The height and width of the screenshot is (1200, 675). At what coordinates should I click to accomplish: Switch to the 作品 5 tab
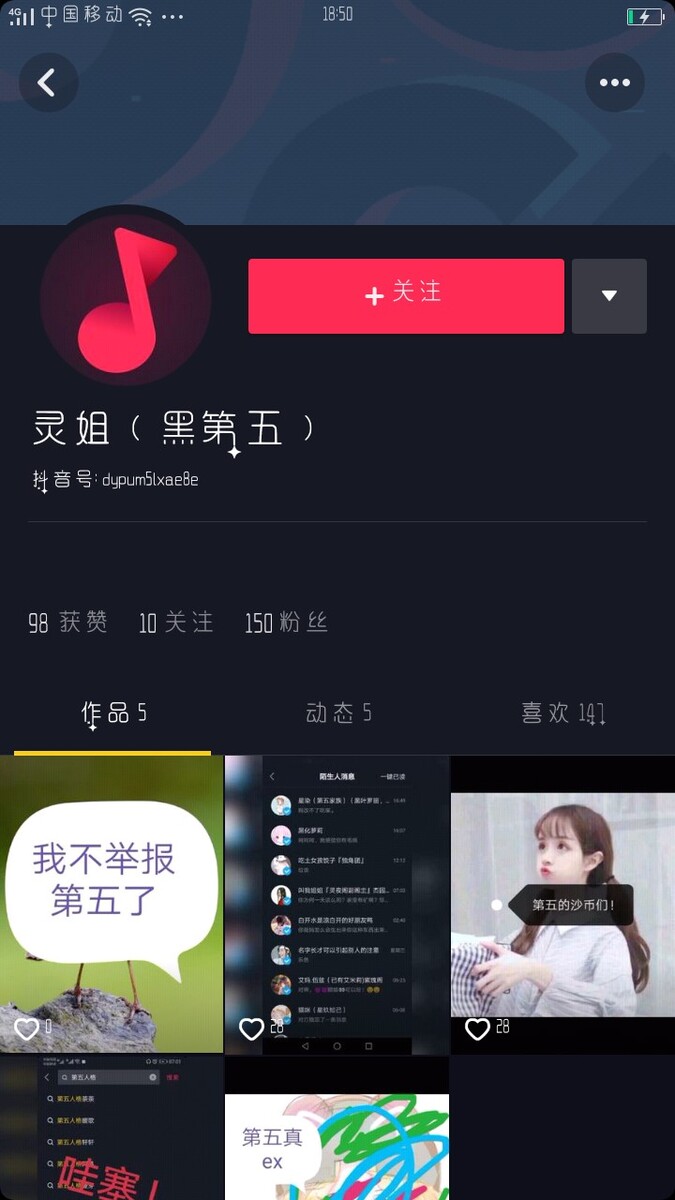click(113, 713)
